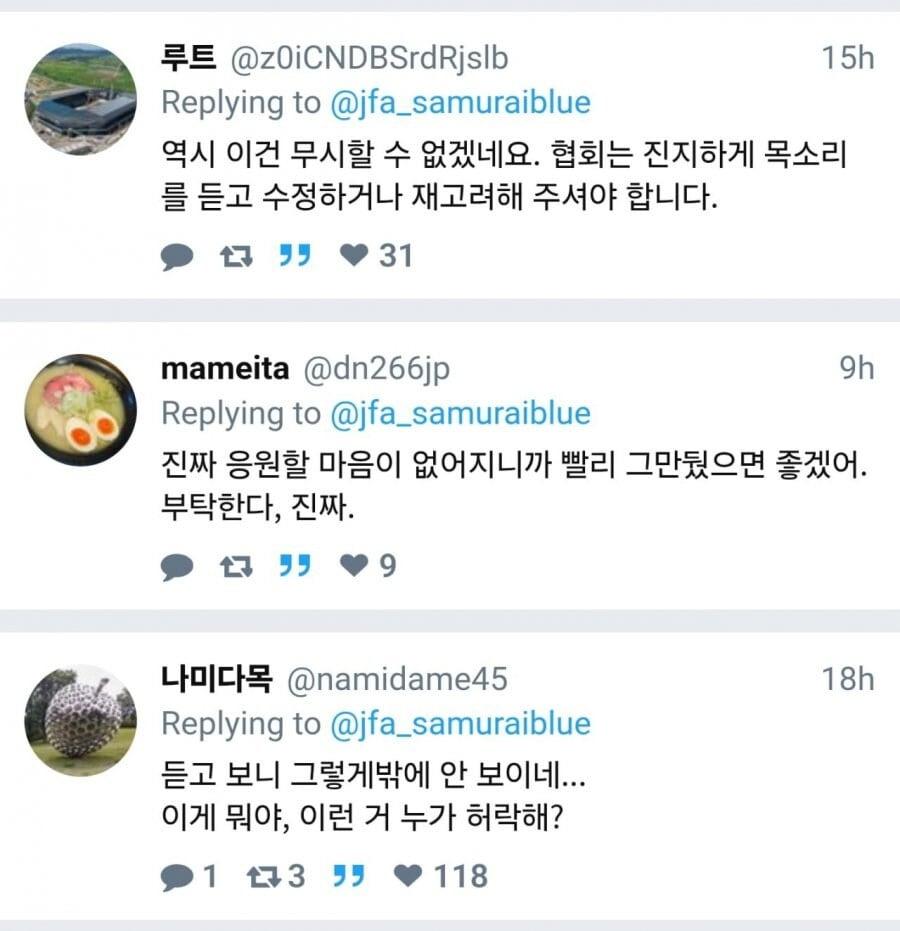The image size is (900, 931).
Task: Quote 루트's tweet
Action: pos(294,257)
